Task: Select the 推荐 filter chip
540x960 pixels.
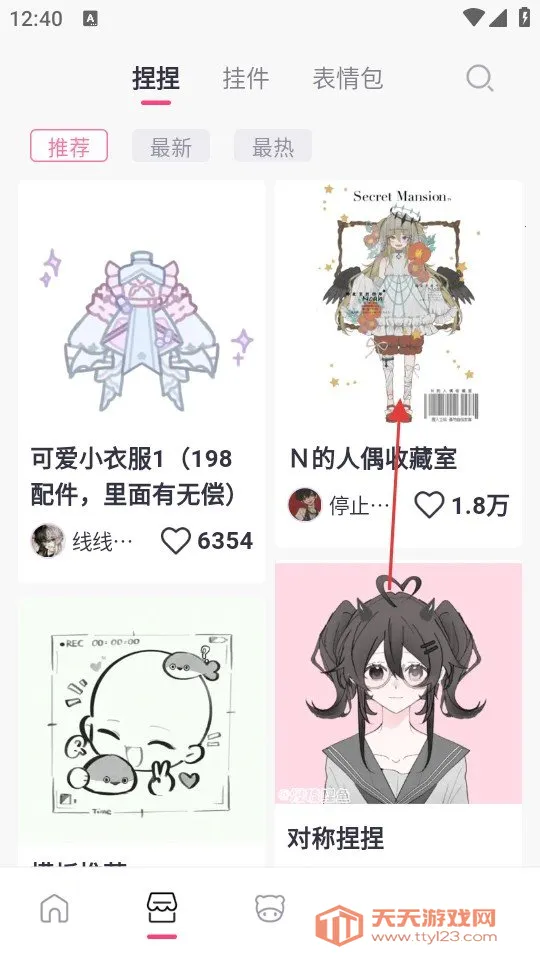Action: pyautogui.click(x=69, y=146)
